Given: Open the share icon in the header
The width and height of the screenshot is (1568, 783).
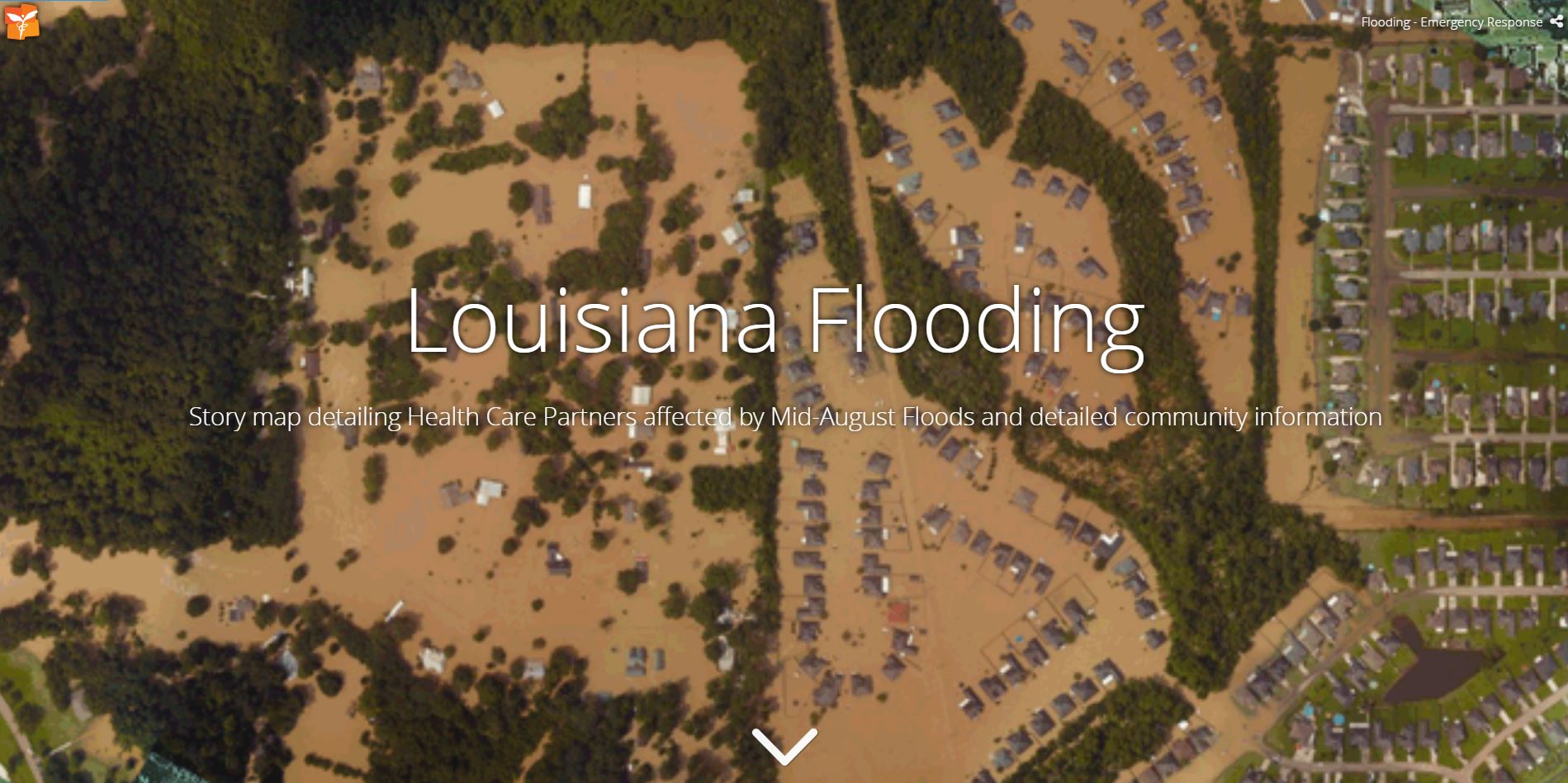Looking at the screenshot, I should click(1556, 22).
